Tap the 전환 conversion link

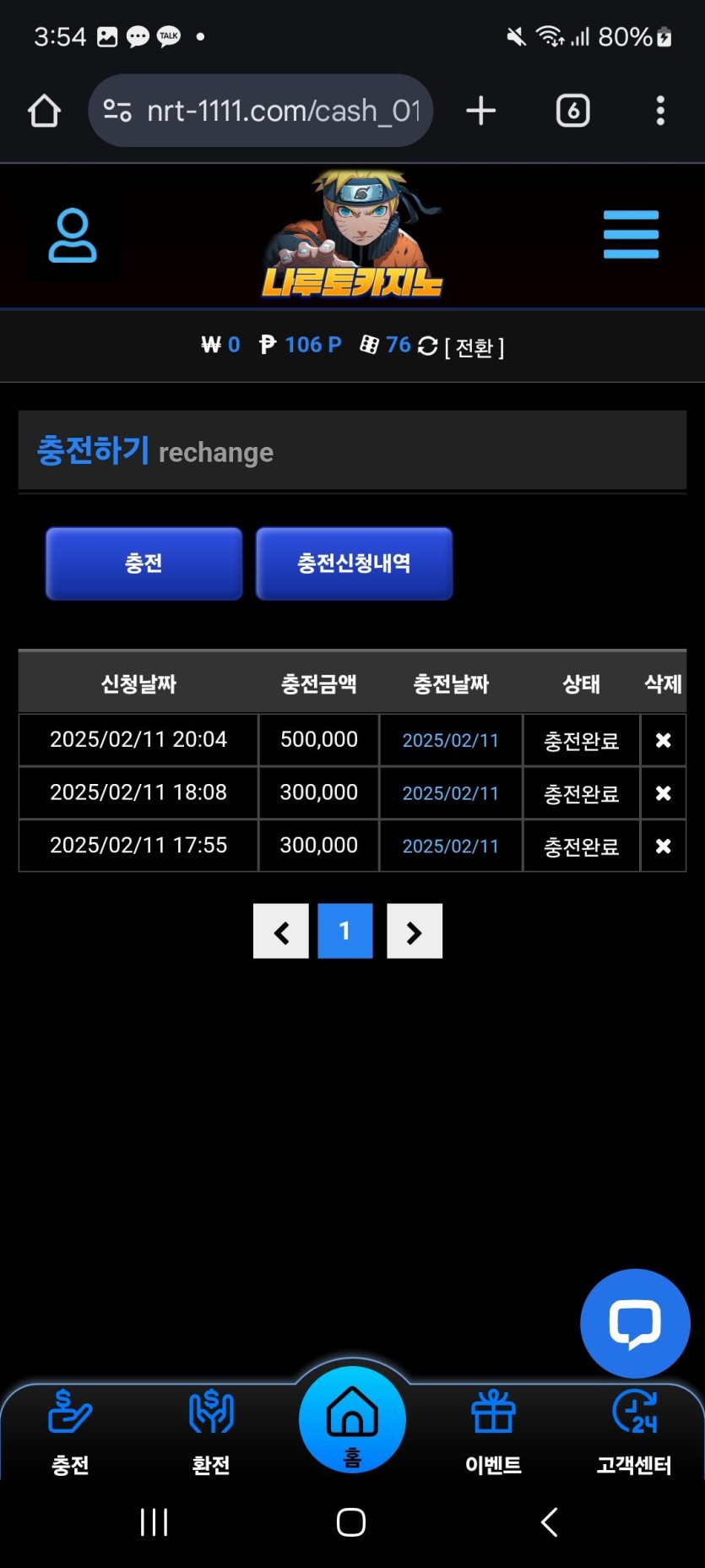474,347
